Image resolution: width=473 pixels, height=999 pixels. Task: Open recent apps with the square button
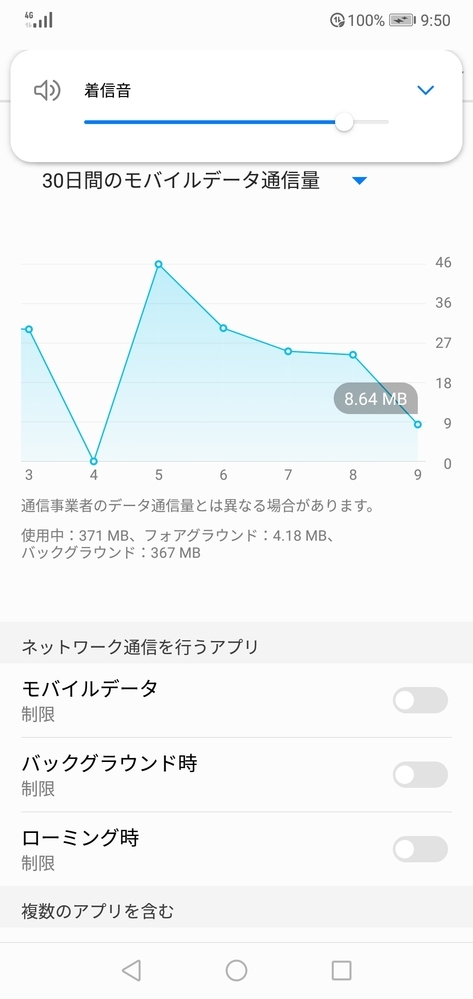coord(342,970)
